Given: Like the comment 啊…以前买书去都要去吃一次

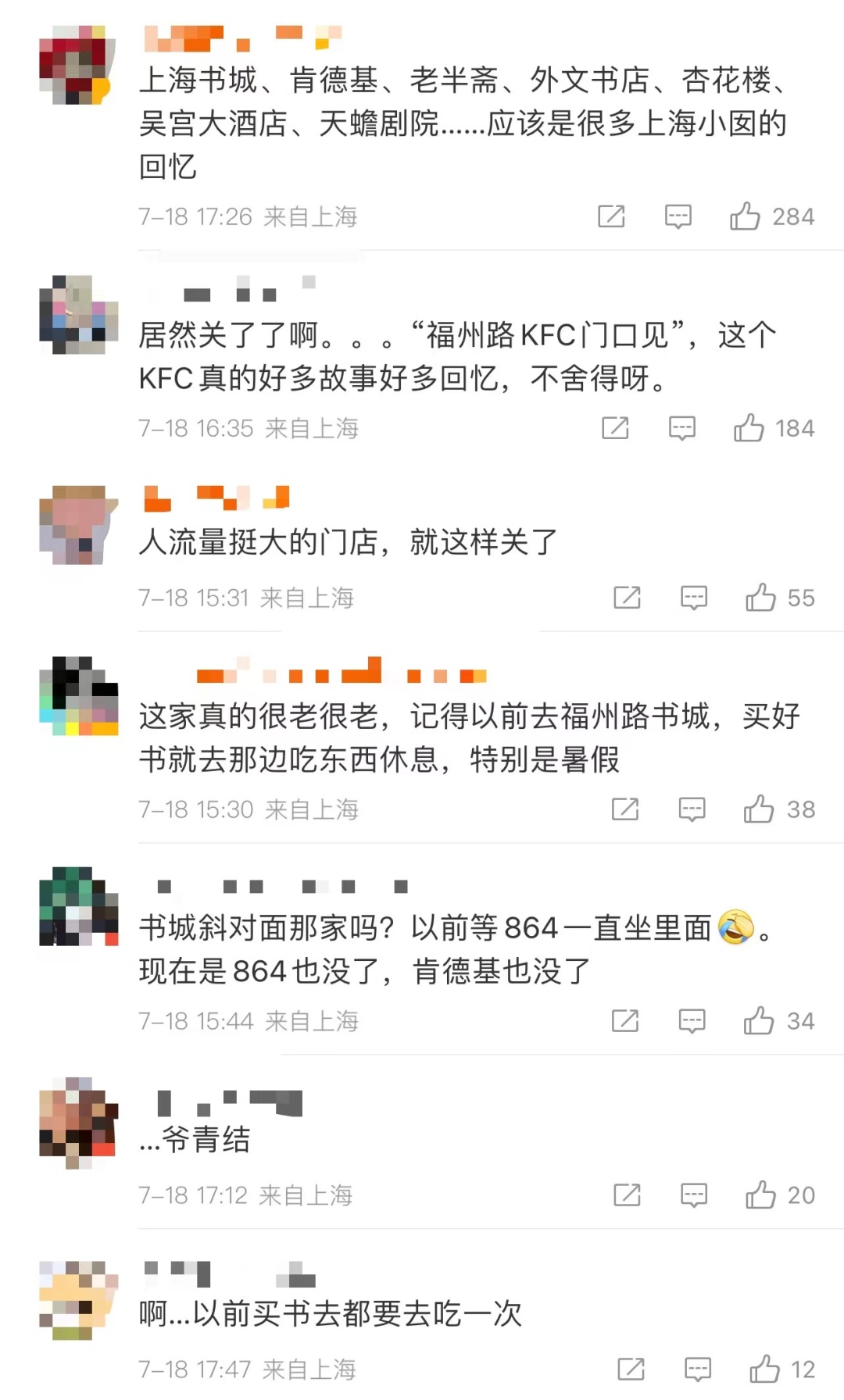Looking at the screenshot, I should (x=764, y=1369).
